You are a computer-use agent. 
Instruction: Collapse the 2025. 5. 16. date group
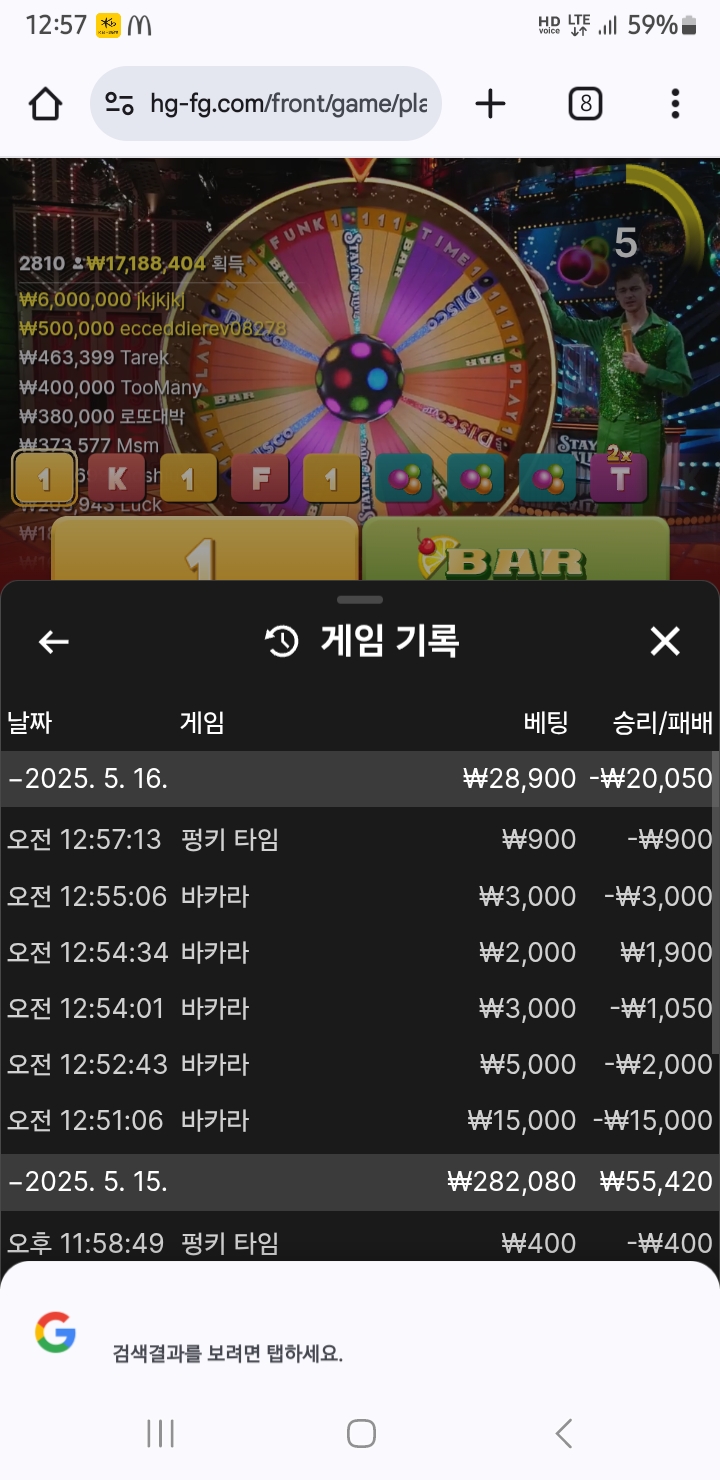(x=90, y=779)
